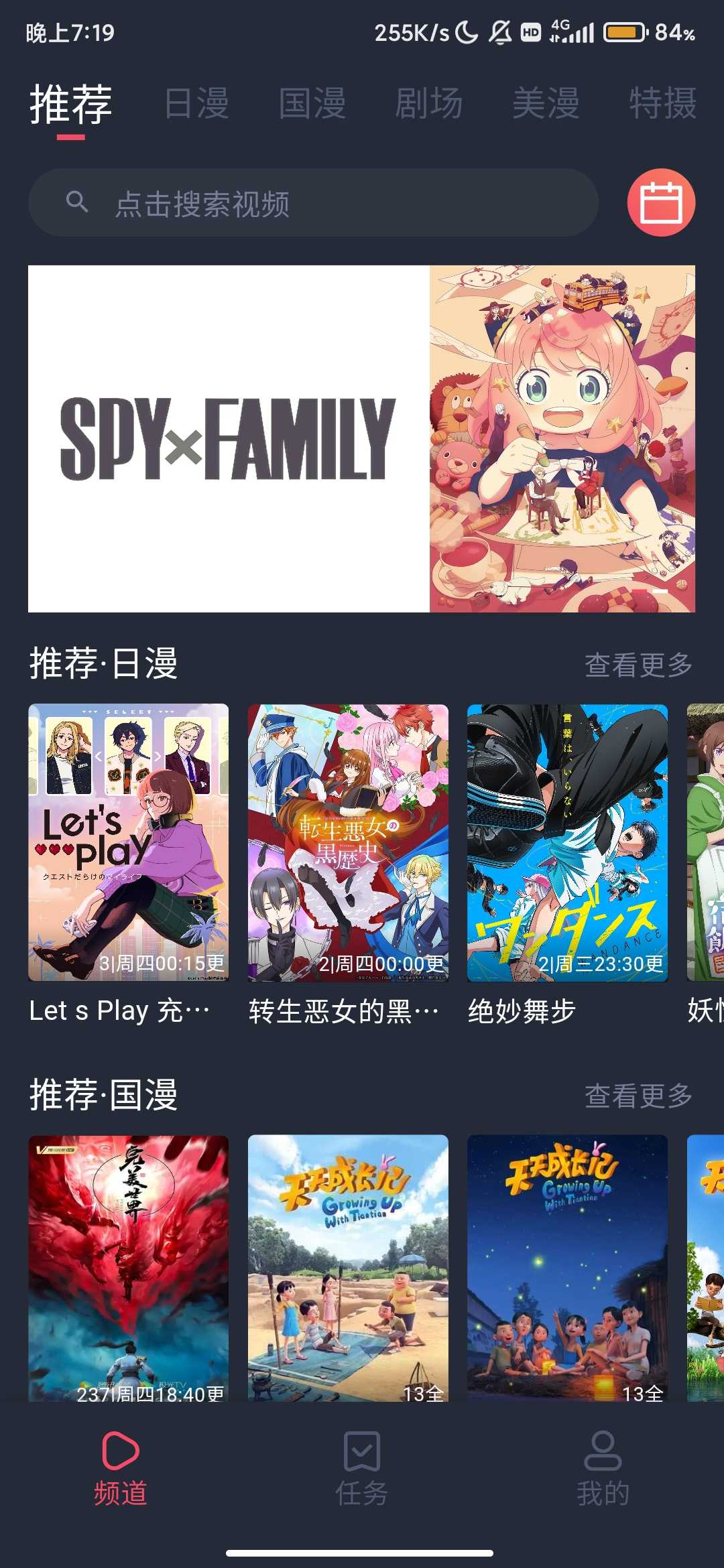The height and width of the screenshot is (1568, 724).
Task: Open the 完美世界 card updating 周四18:40
Action: 128,1266
